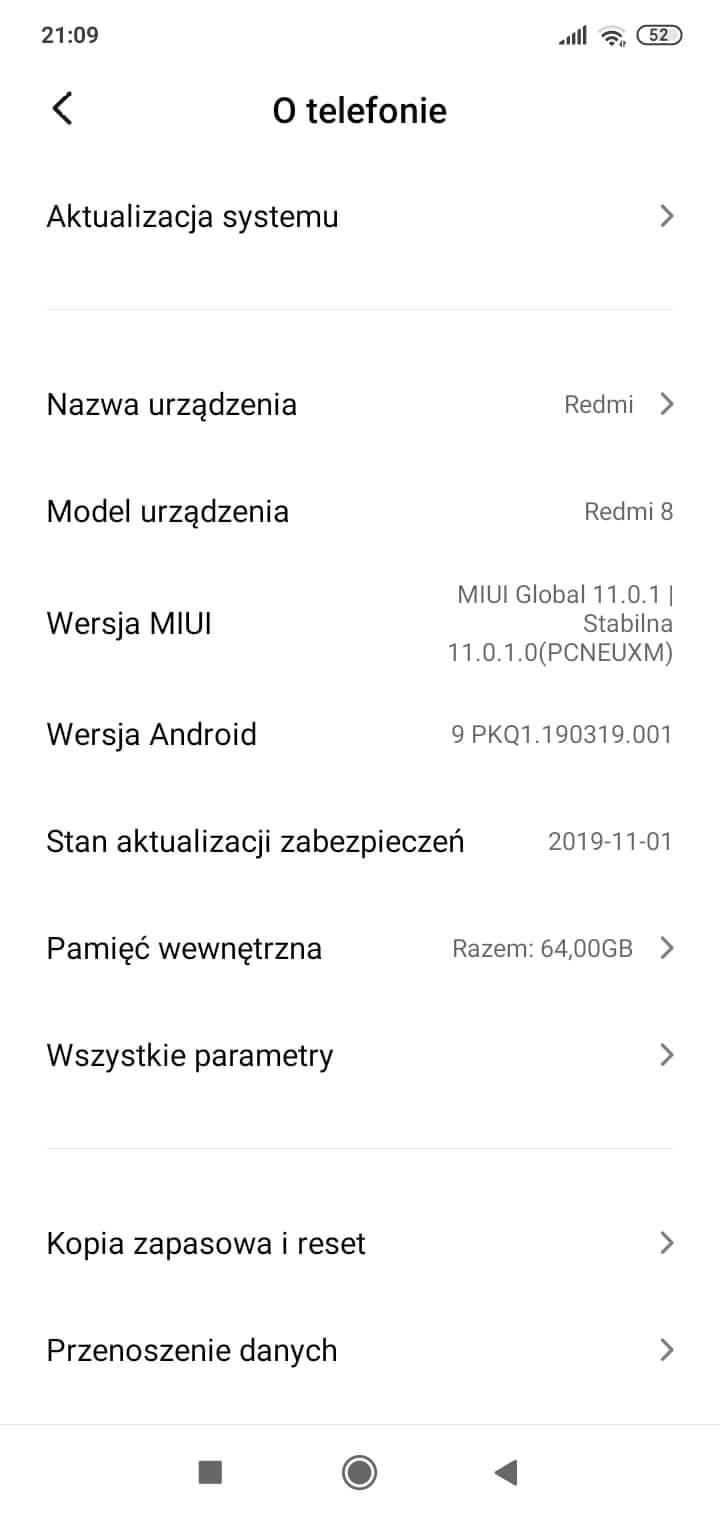The height and width of the screenshot is (1520, 720).
Task: Show recent apps with square button
Action: [210, 1471]
